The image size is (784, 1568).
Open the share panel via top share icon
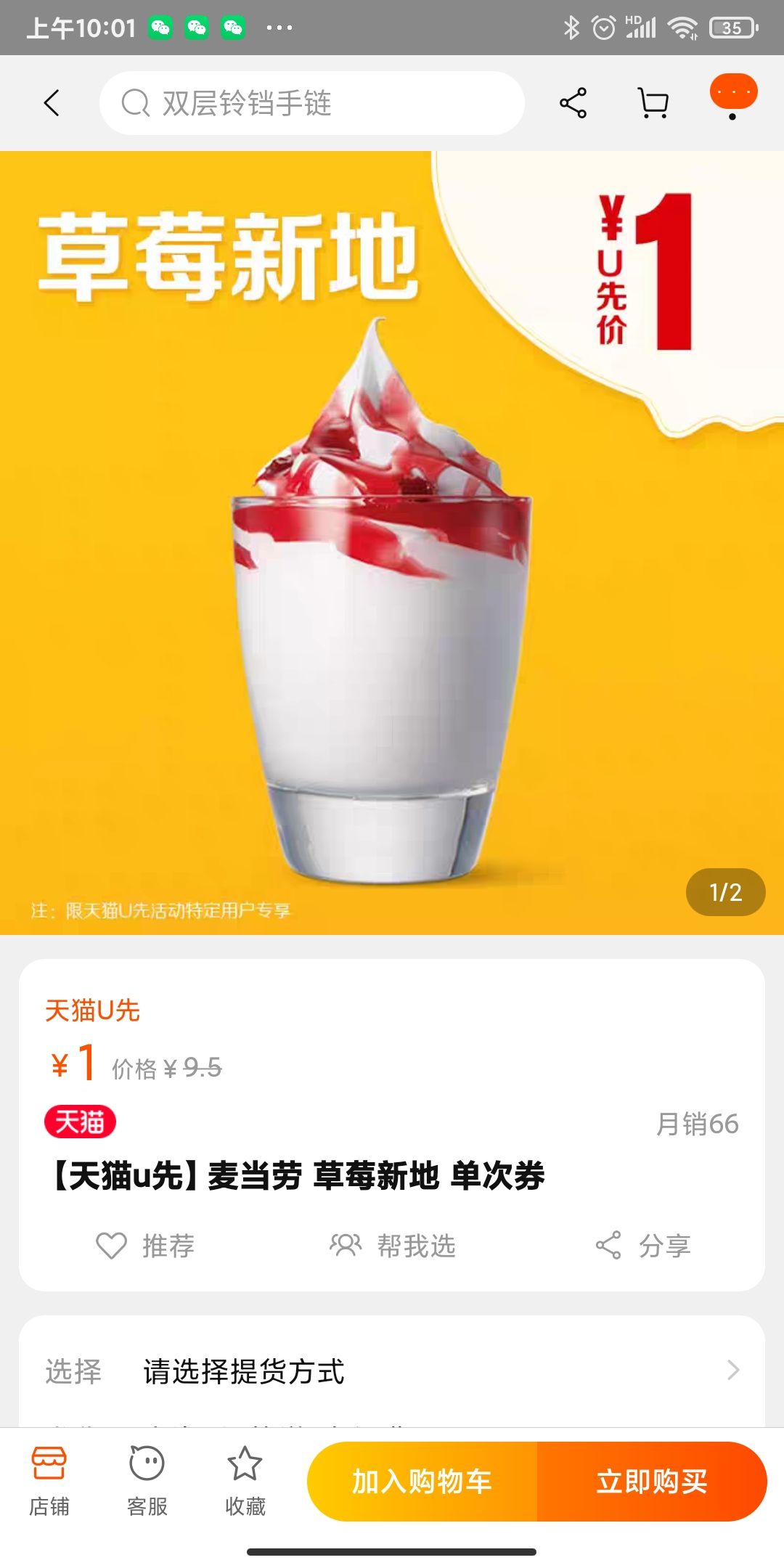[573, 103]
